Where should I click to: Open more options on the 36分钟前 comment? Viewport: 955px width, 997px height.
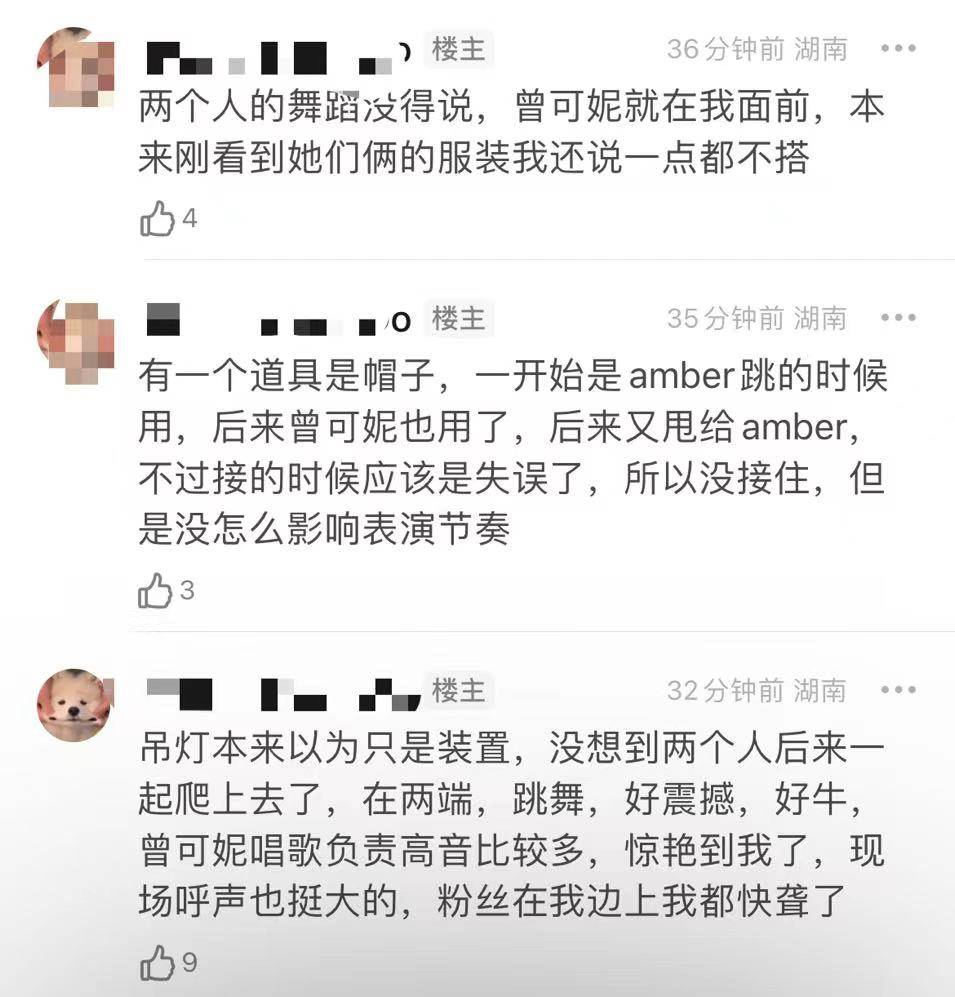pyautogui.click(x=898, y=48)
